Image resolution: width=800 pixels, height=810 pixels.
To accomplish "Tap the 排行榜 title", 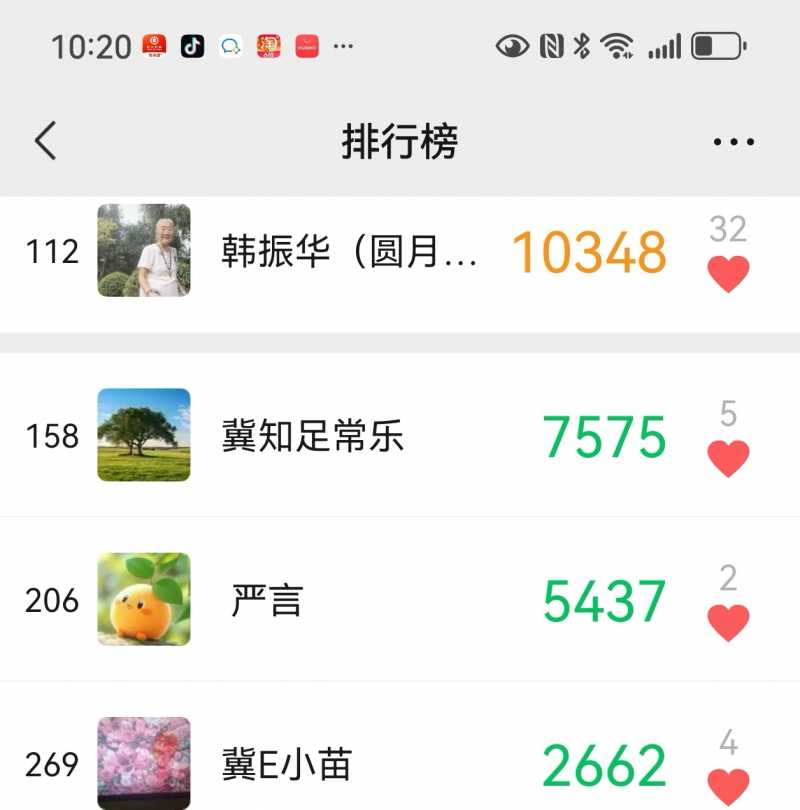I will [x=399, y=141].
